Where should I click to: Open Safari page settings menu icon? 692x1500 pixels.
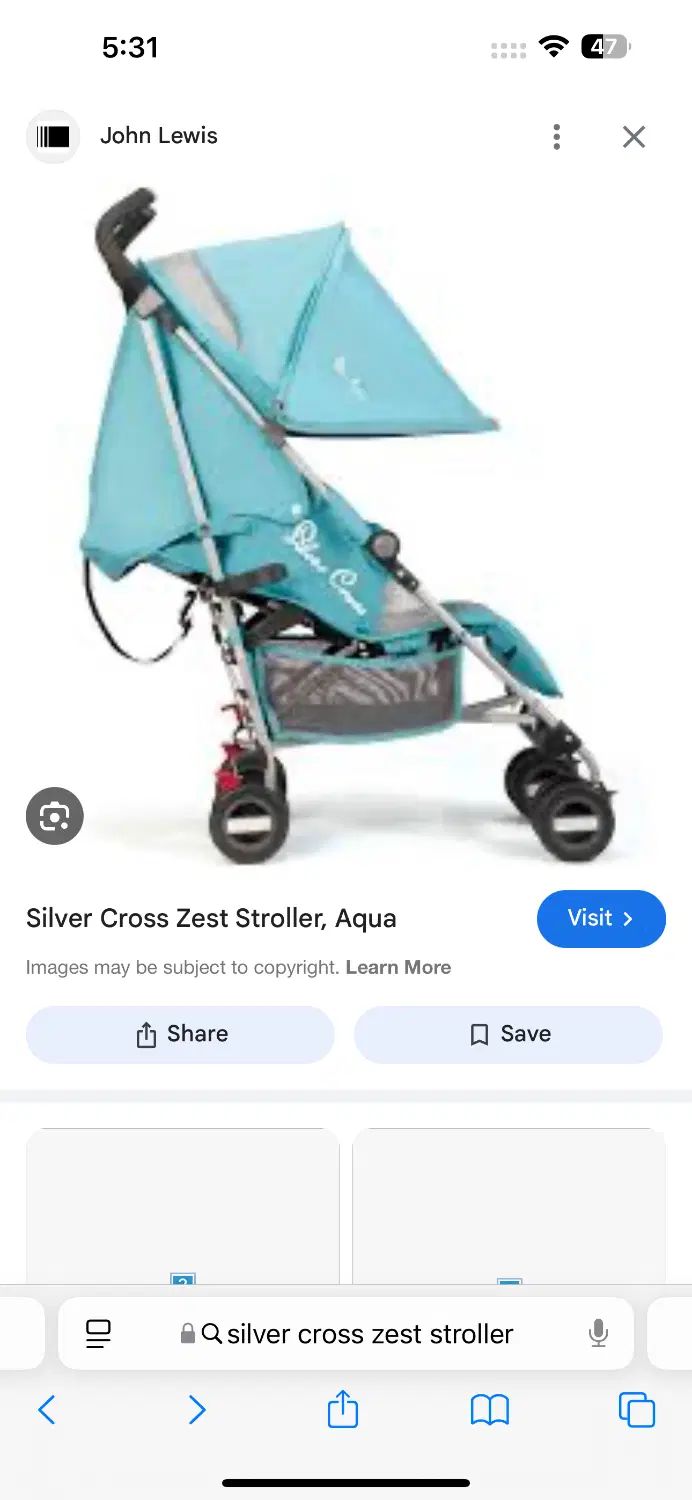click(98, 1333)
